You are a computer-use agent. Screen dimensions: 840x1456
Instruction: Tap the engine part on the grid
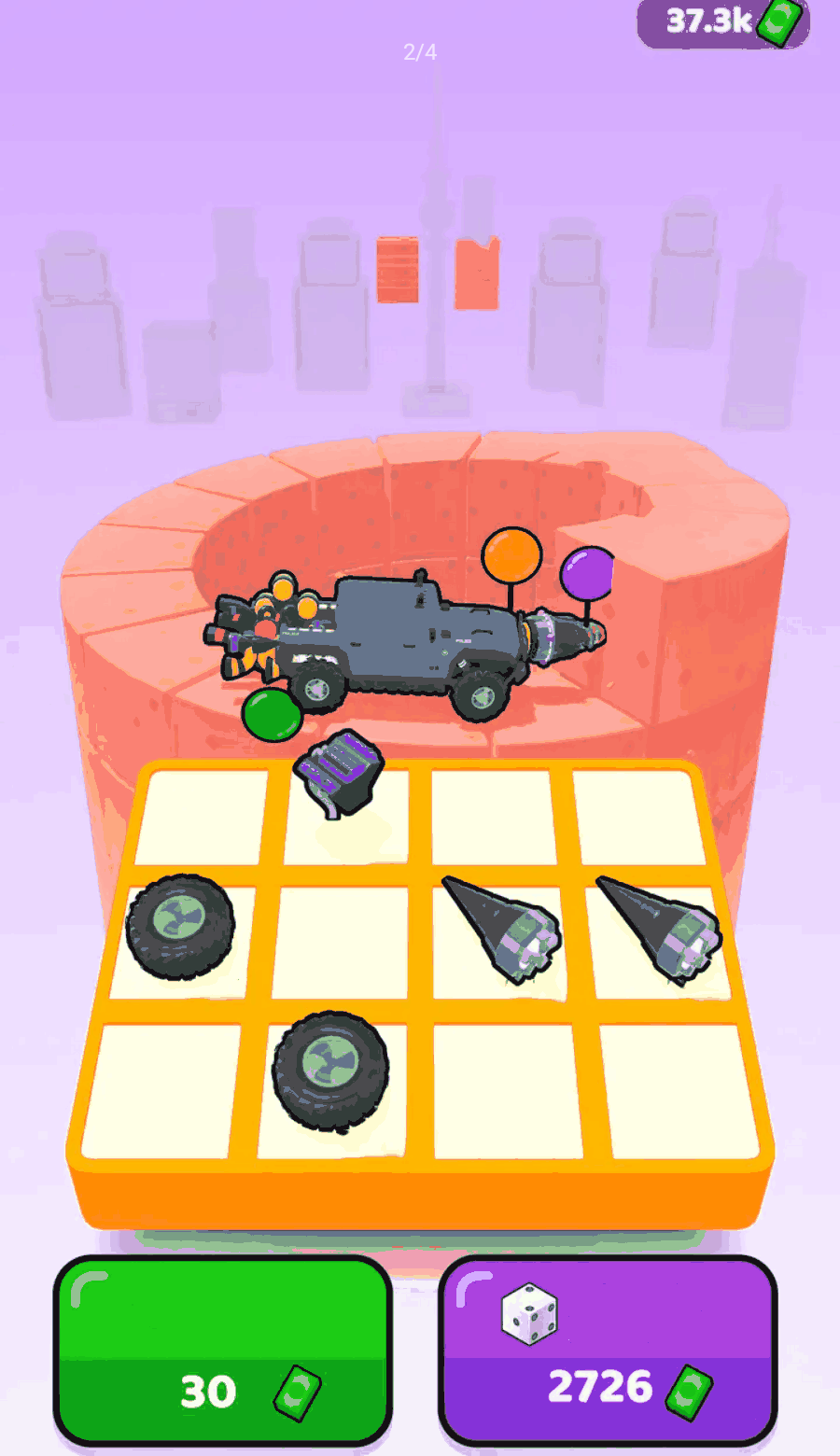tap(340, 771)
